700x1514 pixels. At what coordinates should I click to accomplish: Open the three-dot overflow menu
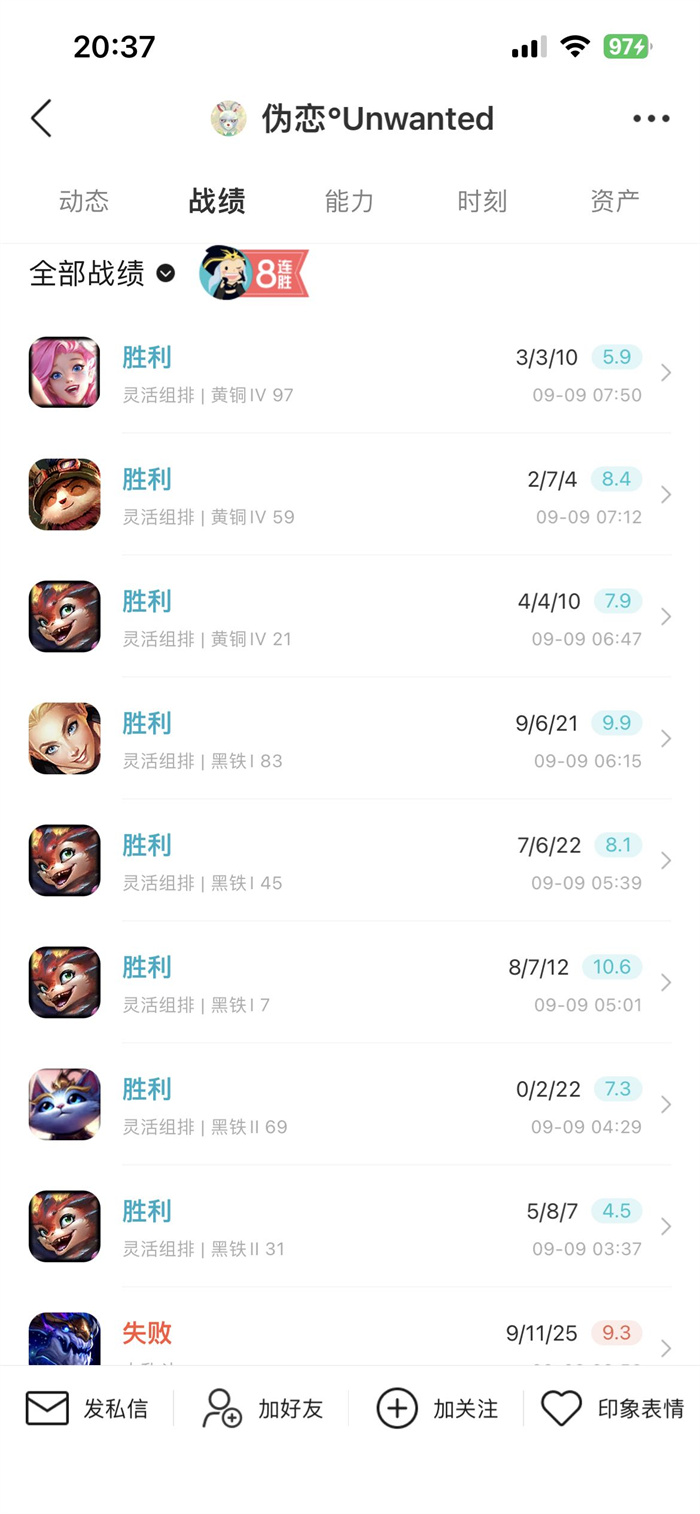coord(651,118)
